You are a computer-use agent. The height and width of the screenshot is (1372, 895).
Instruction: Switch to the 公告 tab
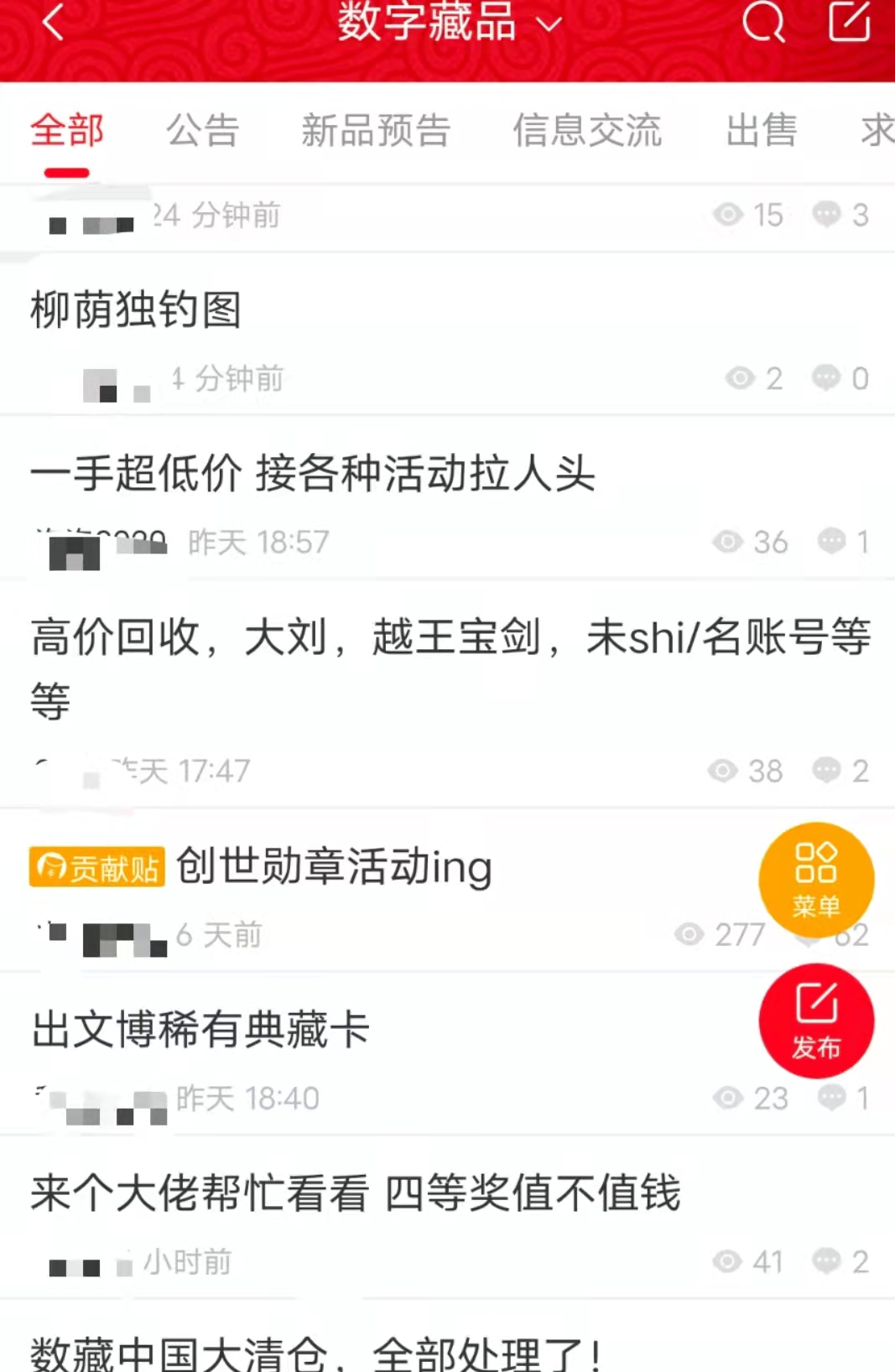[202, 130]
